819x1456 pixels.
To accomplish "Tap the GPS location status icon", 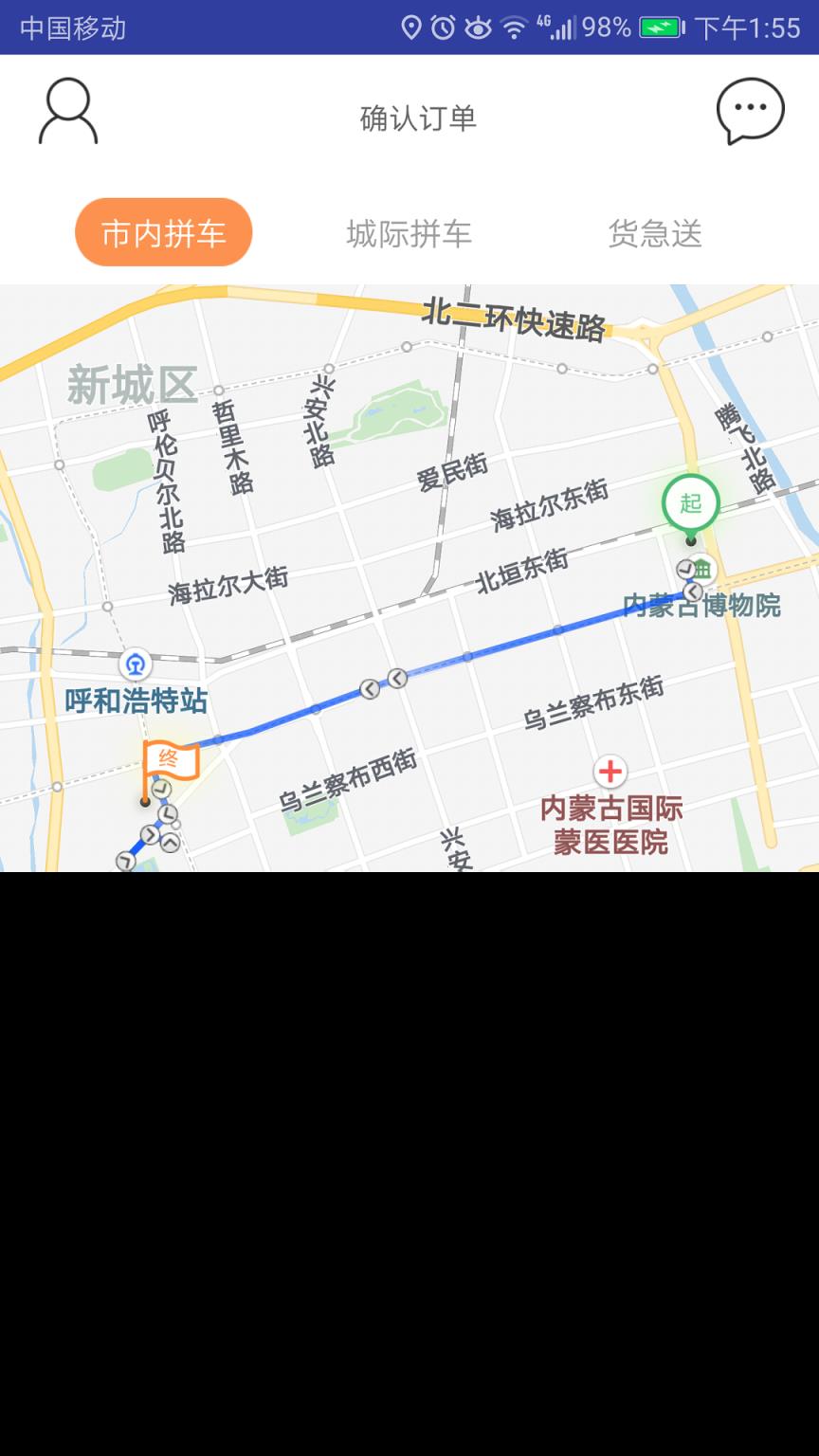I will click(409, 28).
